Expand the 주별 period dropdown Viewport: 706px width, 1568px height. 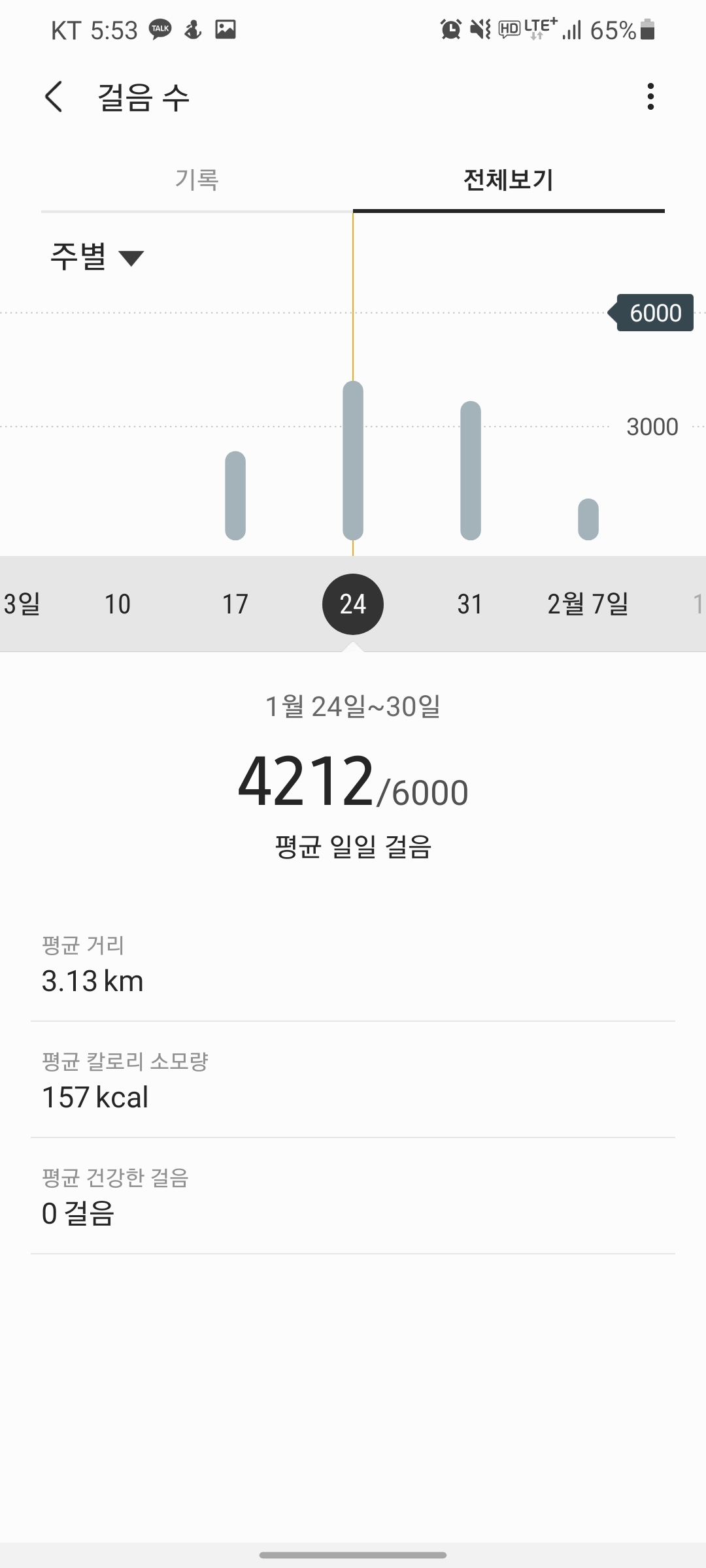[x=97, y=256]
